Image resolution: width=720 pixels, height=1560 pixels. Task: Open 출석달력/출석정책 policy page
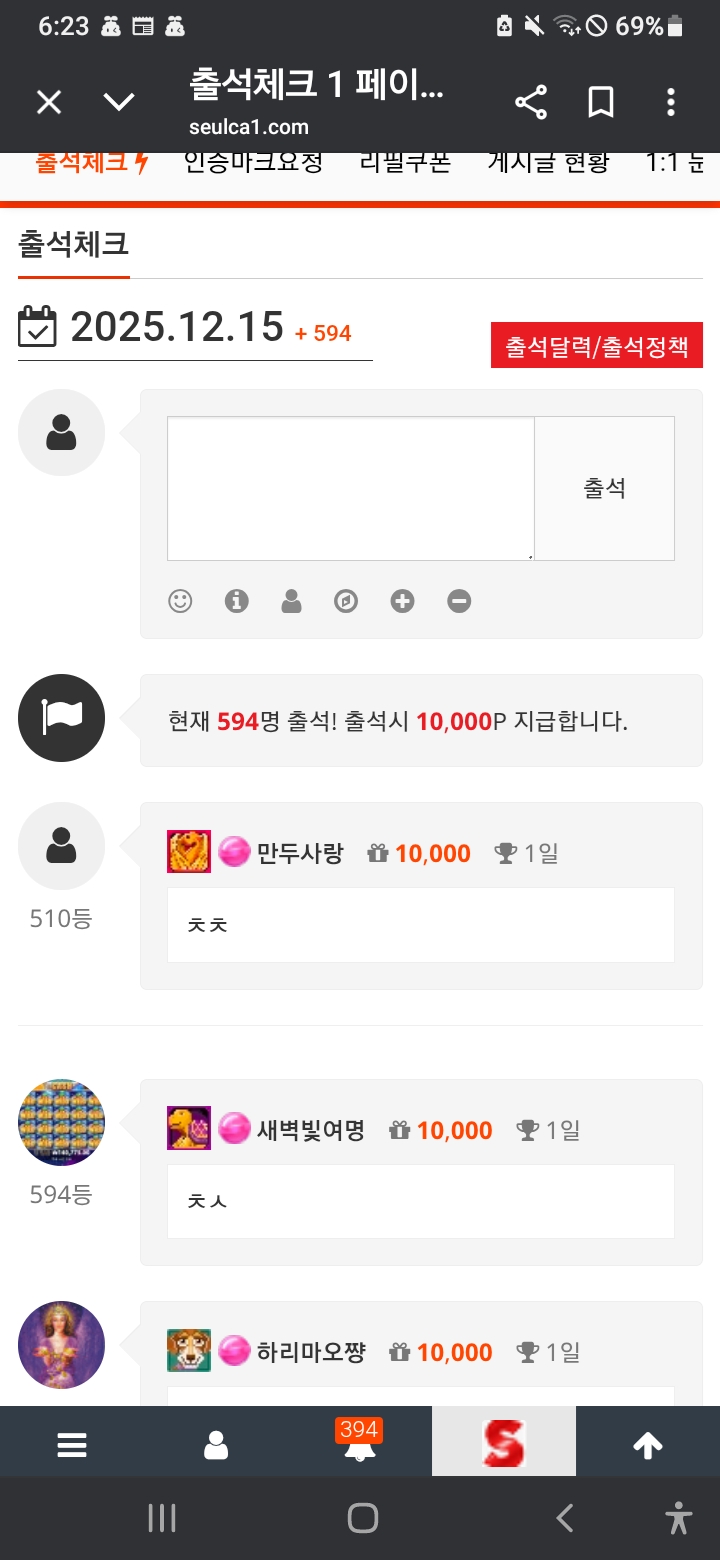click(x=596, y=344)
